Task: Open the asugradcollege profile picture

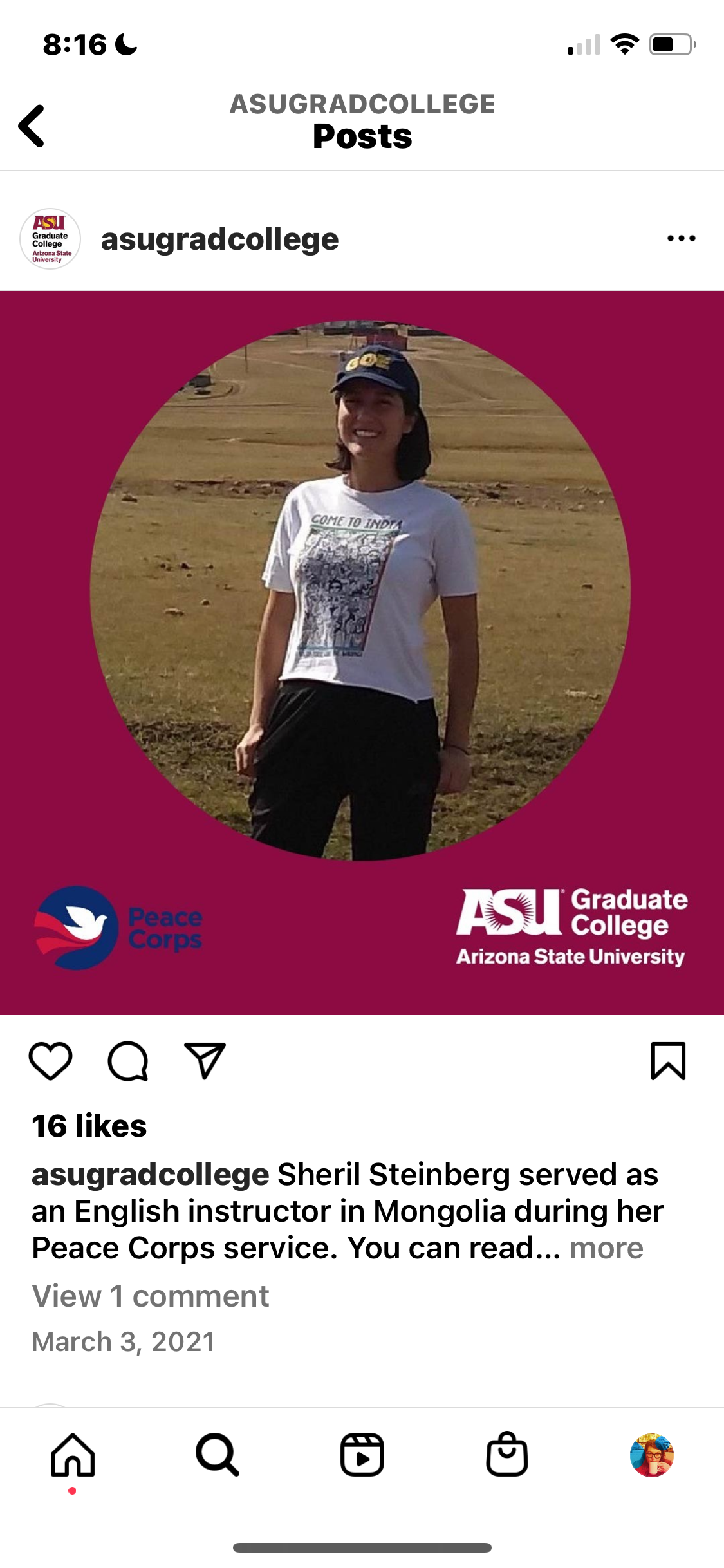Action: pos(50,239)
